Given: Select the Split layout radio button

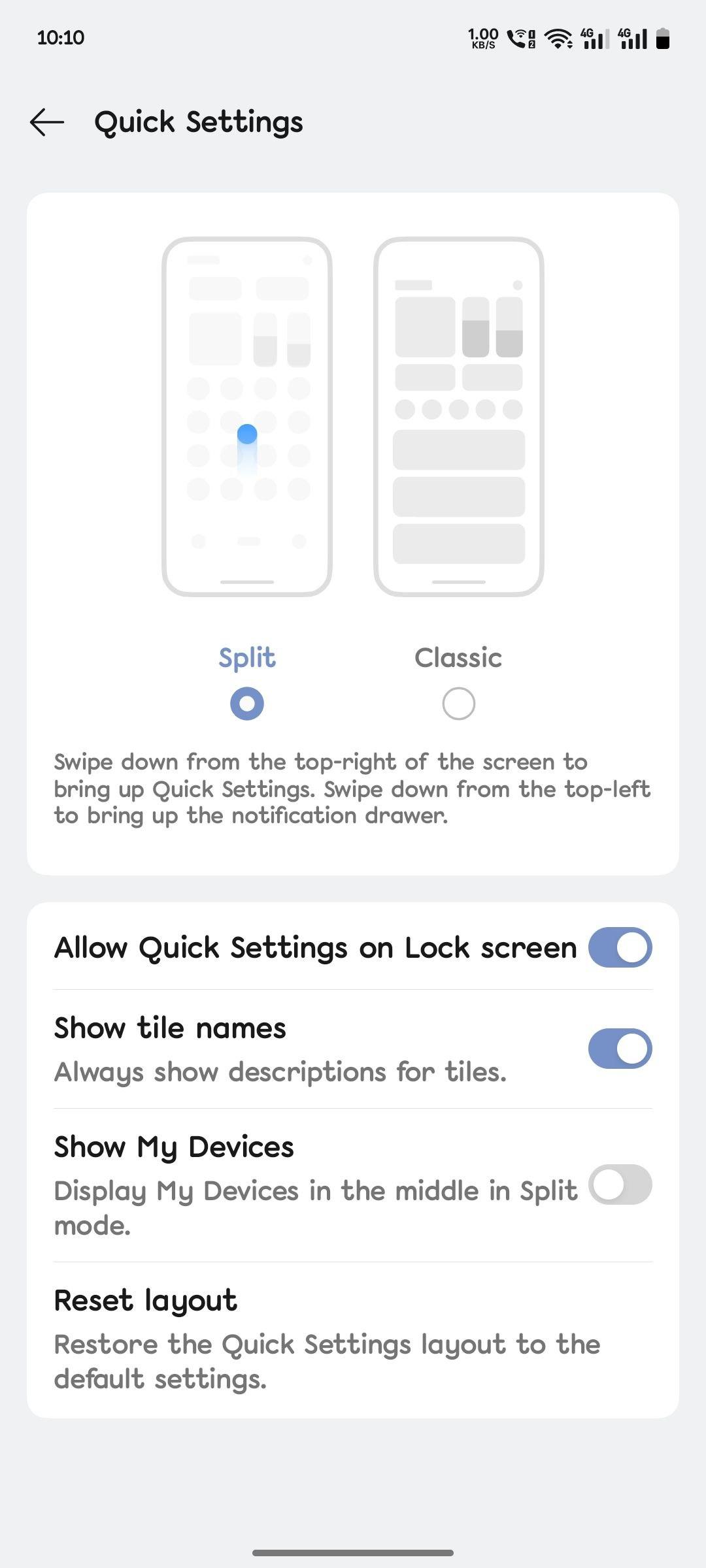Looking at the screenshot, I should tap(247, 704).
